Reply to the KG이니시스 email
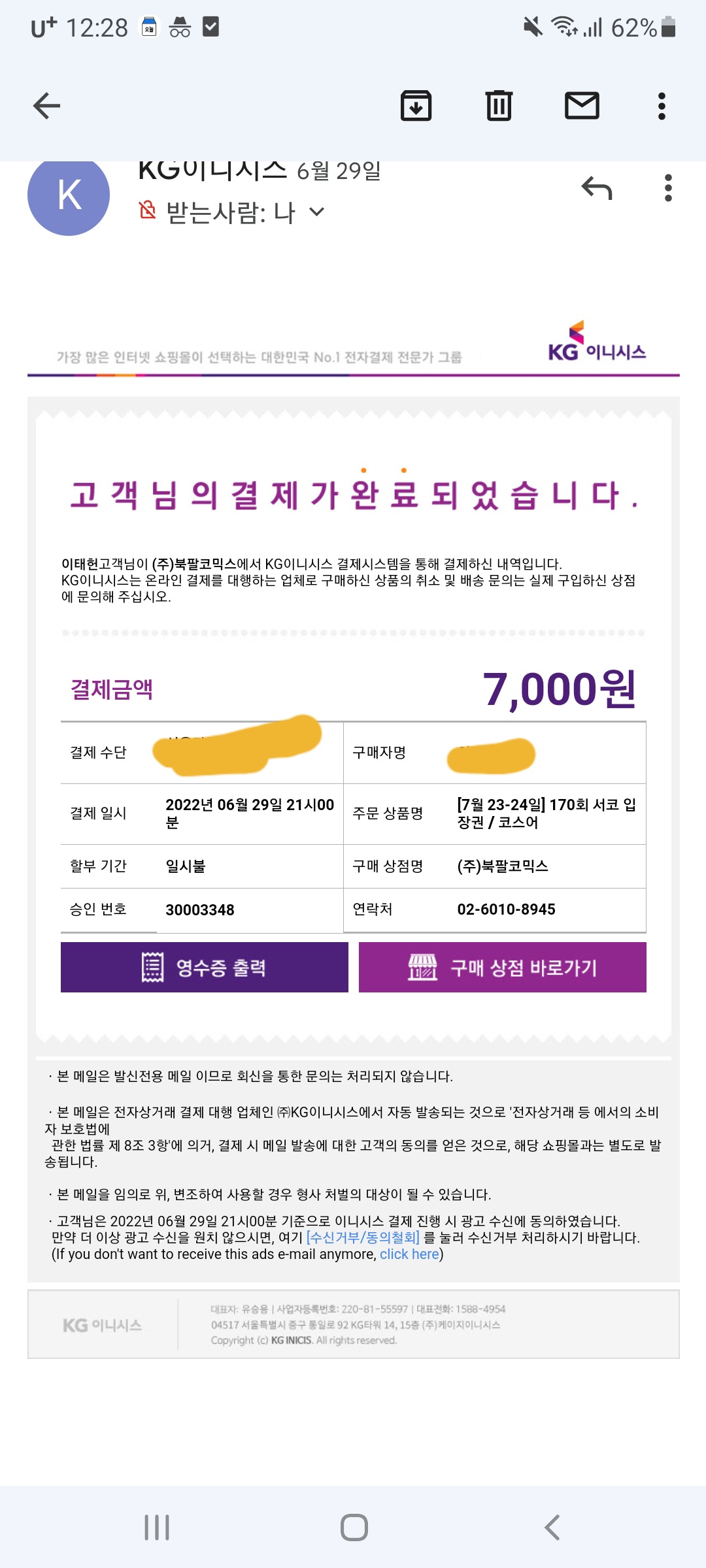Image resolution: width=706 pixels, height=1568 pixels. (x=596, y=189)
